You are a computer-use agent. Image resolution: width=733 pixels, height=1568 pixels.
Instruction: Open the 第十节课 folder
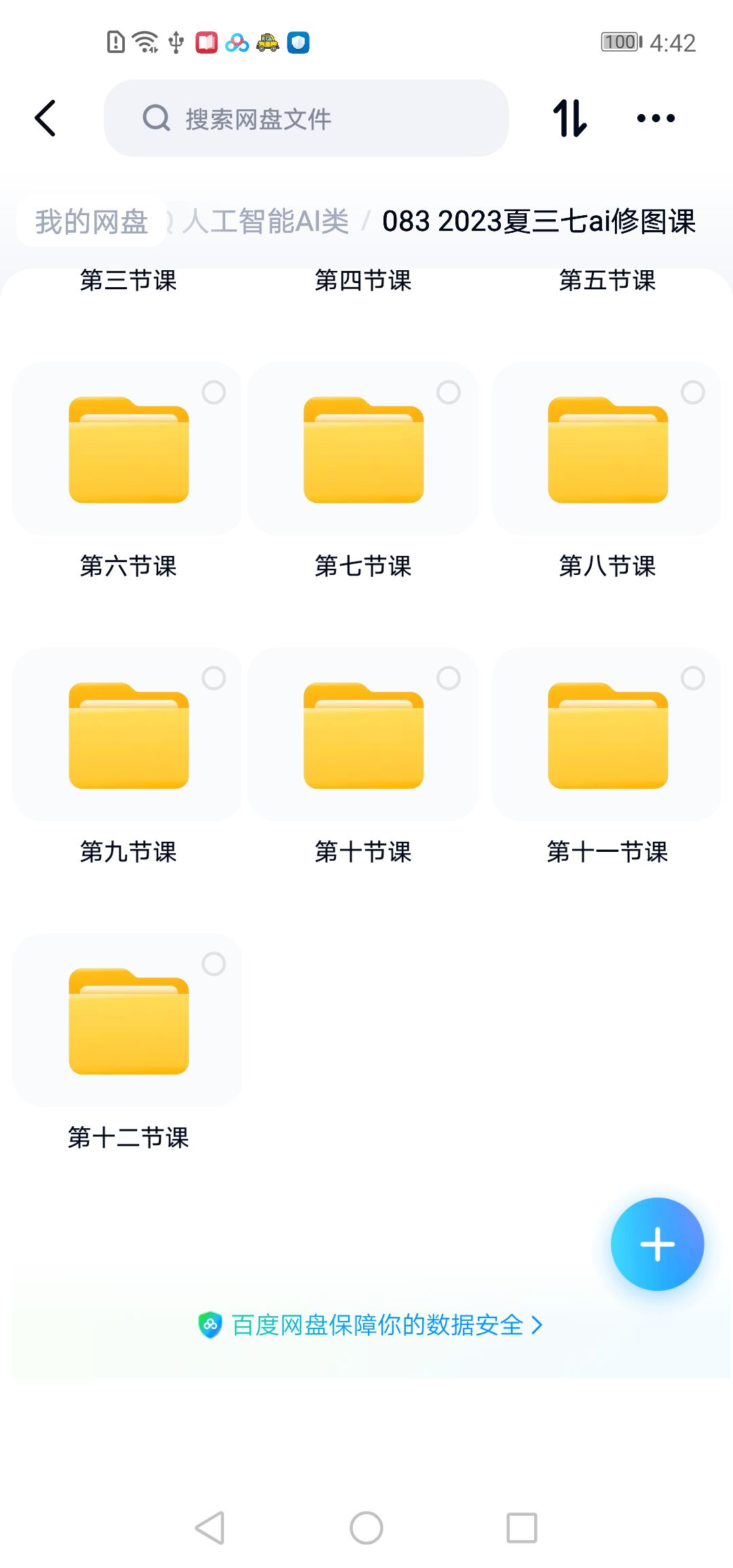click(x=363, y=736)
